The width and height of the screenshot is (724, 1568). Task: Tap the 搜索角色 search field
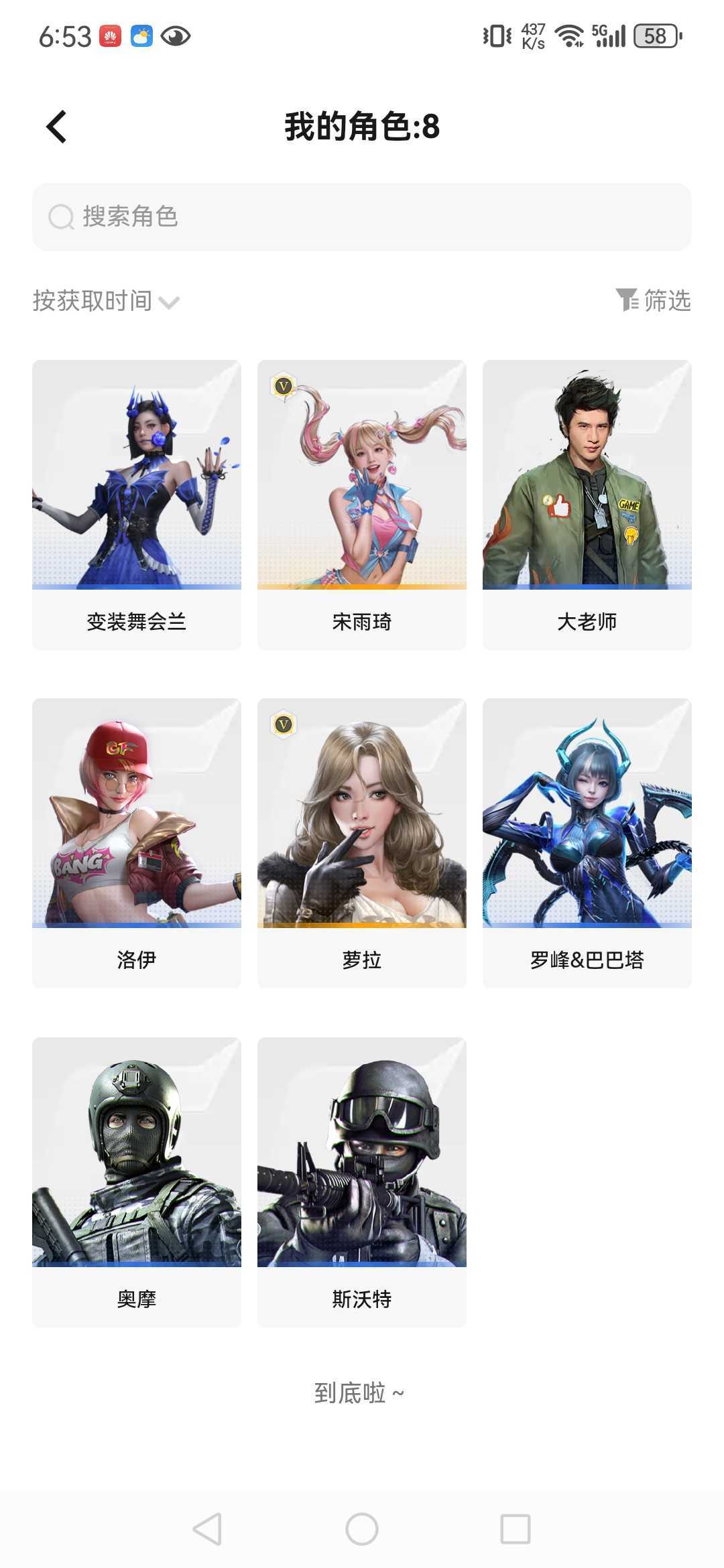(x=362, y=216)
